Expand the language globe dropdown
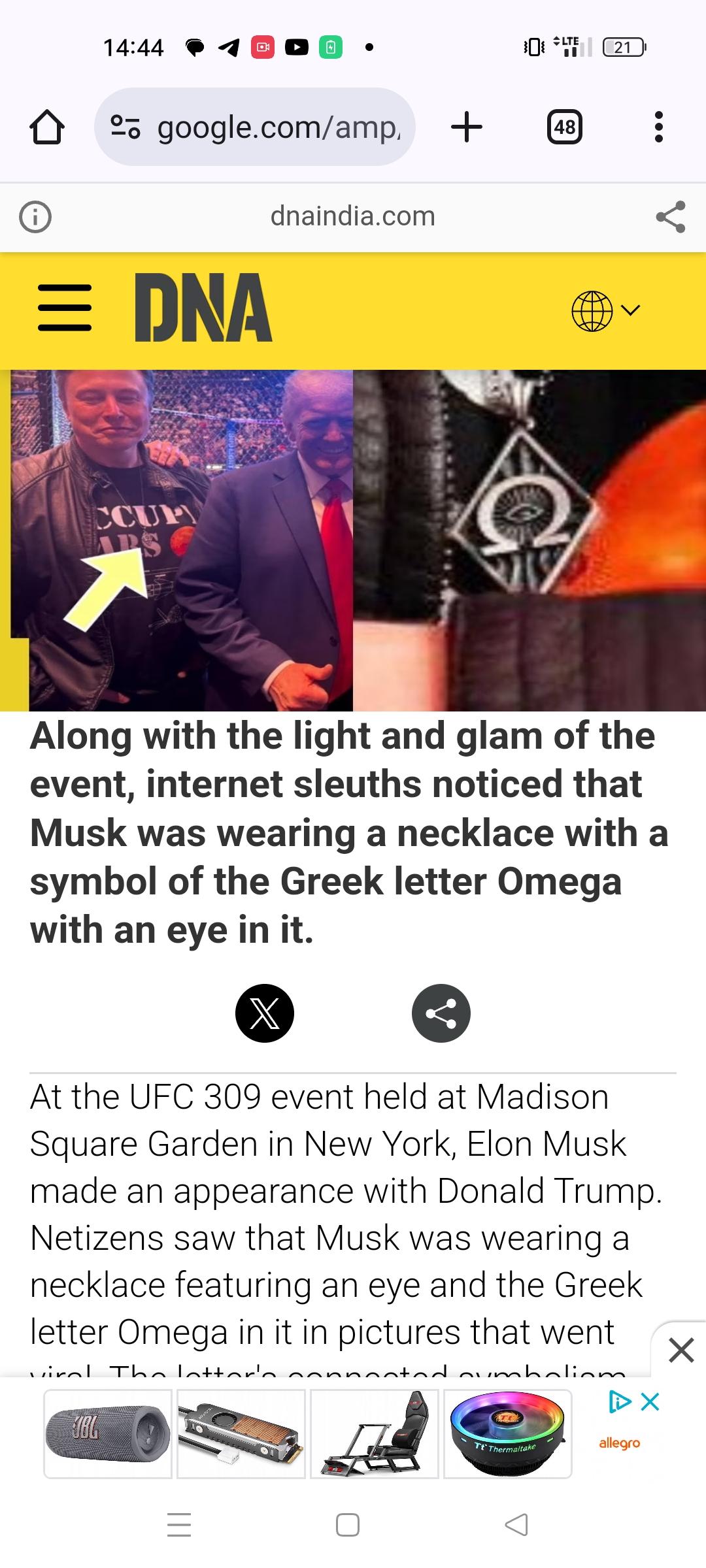This screenshot has width=706, height=1568. pyautogui.click(x=605, y=311)
